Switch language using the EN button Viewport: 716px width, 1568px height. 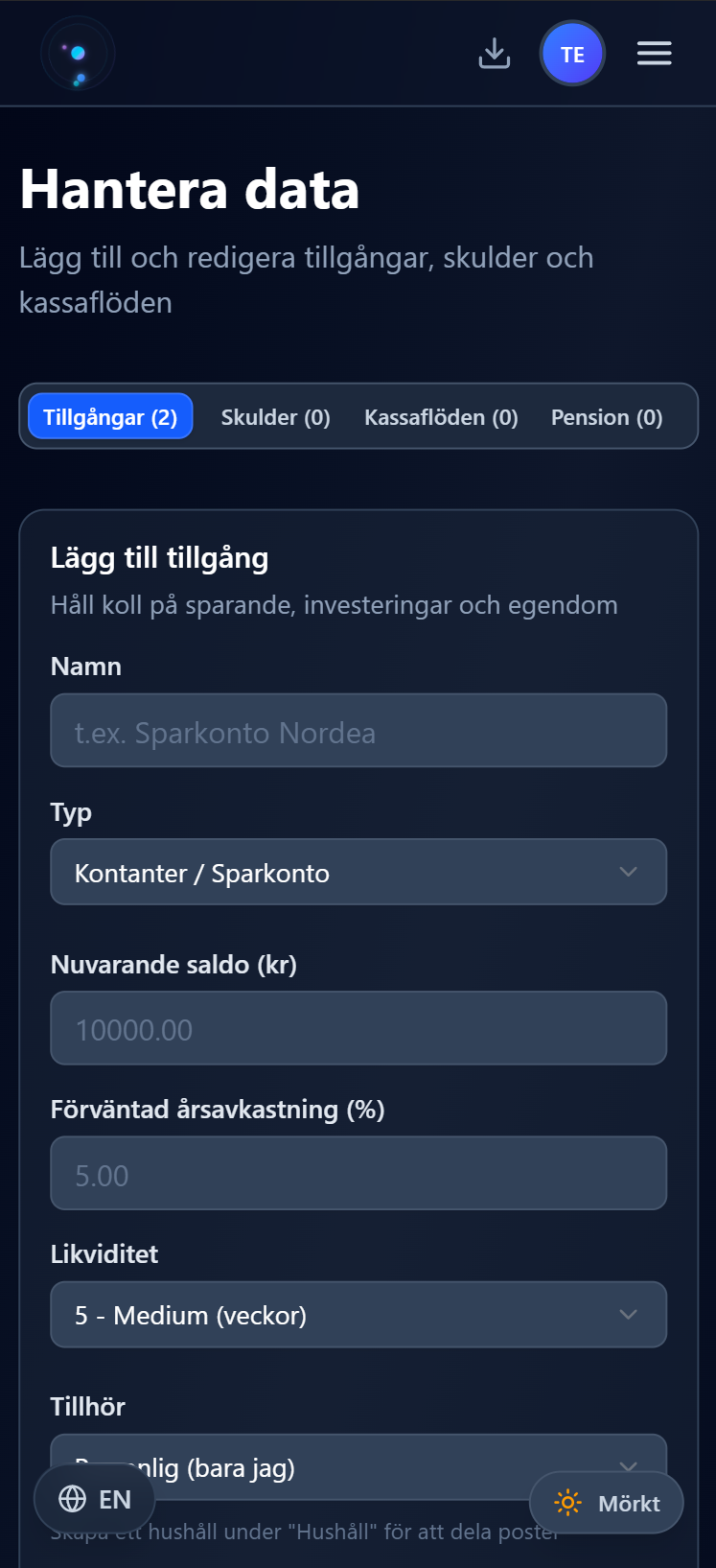(x=94, y=1499)
